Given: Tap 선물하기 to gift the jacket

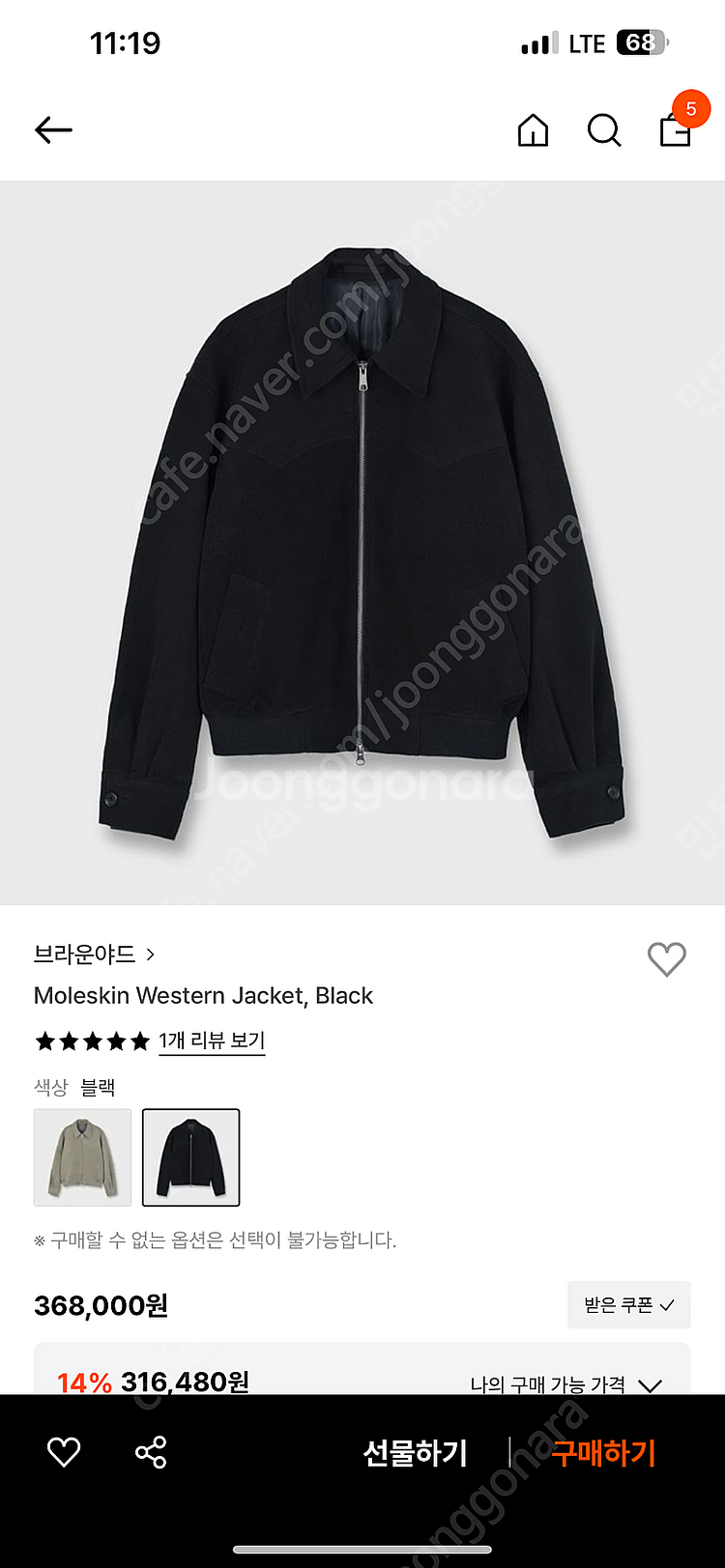Looking at the screenshot, I should coord(415,1452).
